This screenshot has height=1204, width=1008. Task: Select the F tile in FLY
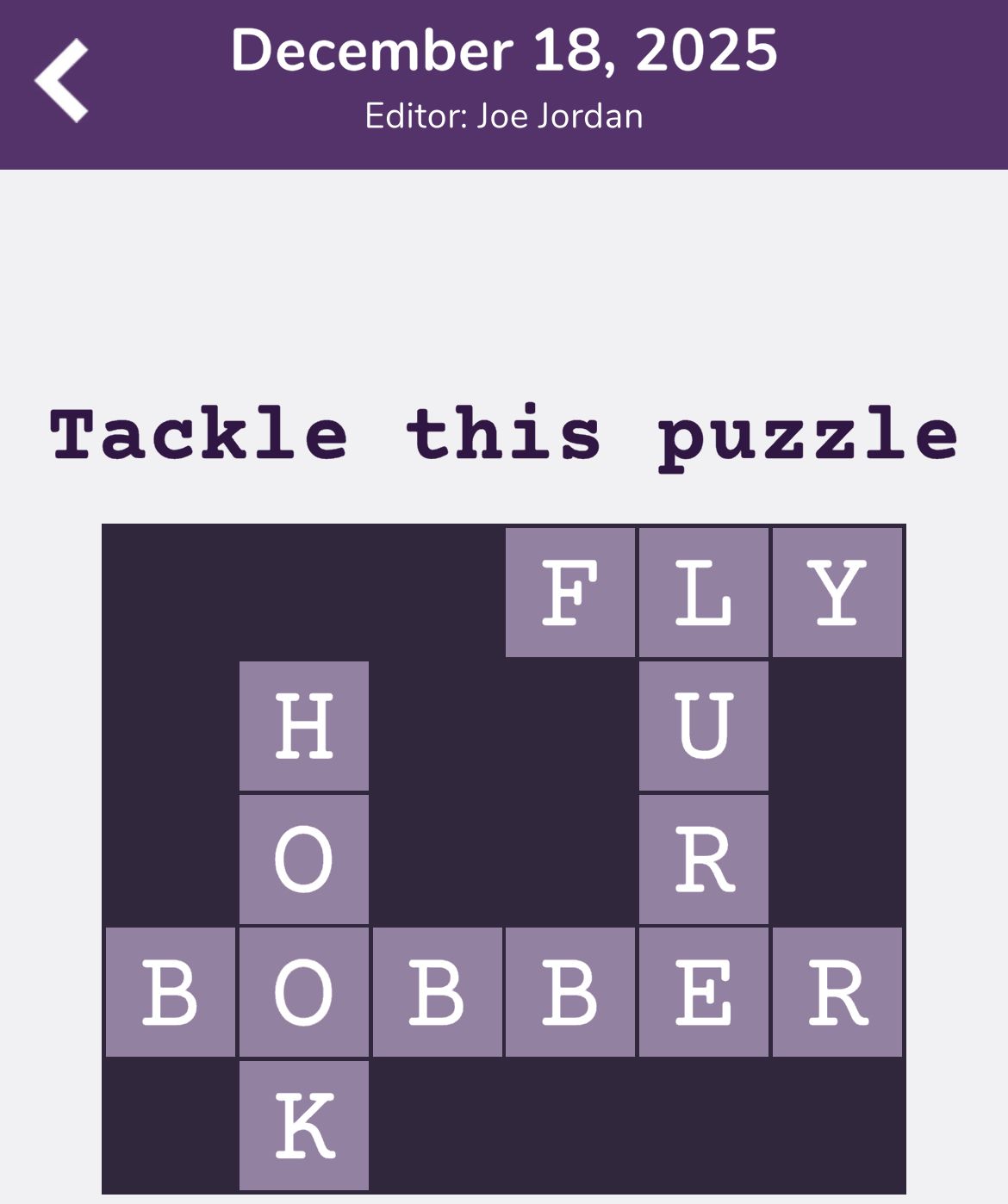[x=570, y=593]
